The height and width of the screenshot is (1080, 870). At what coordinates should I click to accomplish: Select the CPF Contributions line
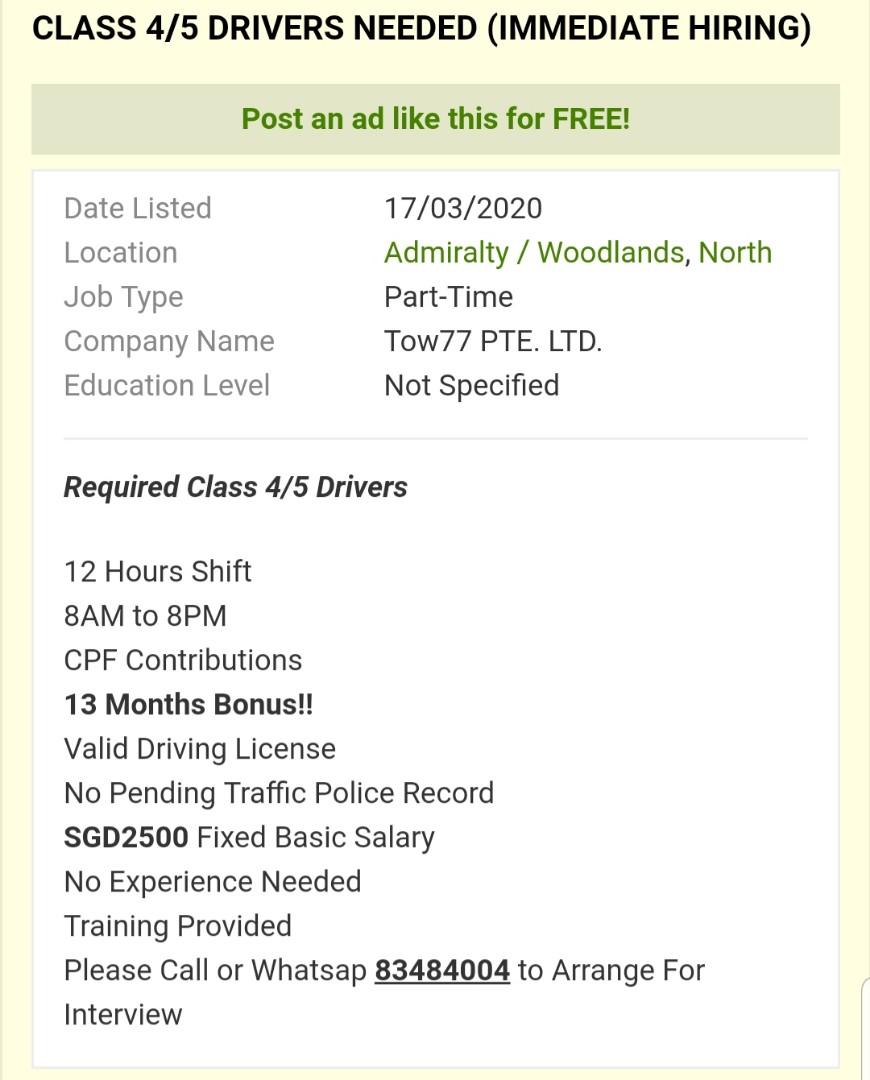click(x=182, y=659)
